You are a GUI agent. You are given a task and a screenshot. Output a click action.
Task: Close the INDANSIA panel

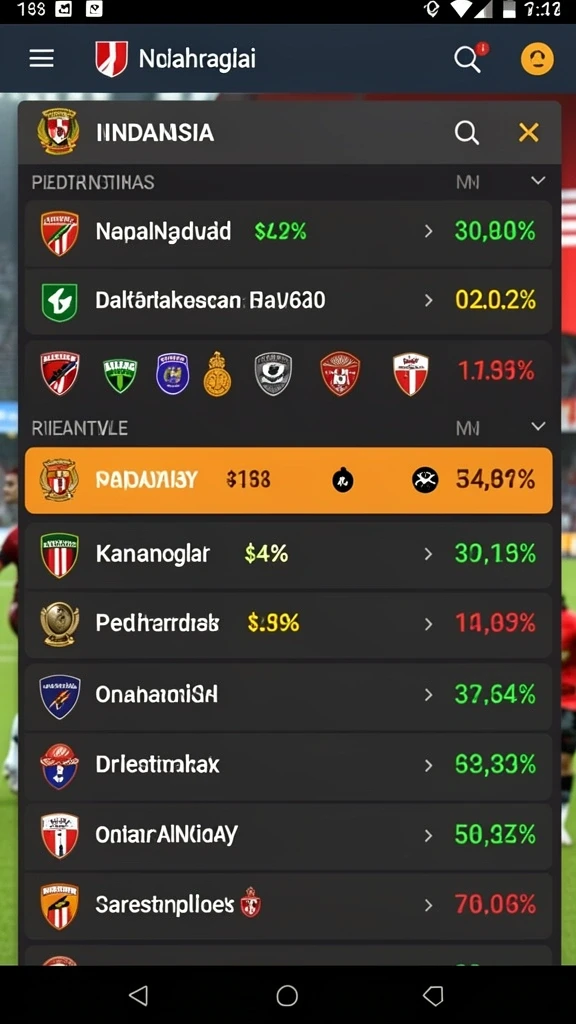tap(528, 133)
